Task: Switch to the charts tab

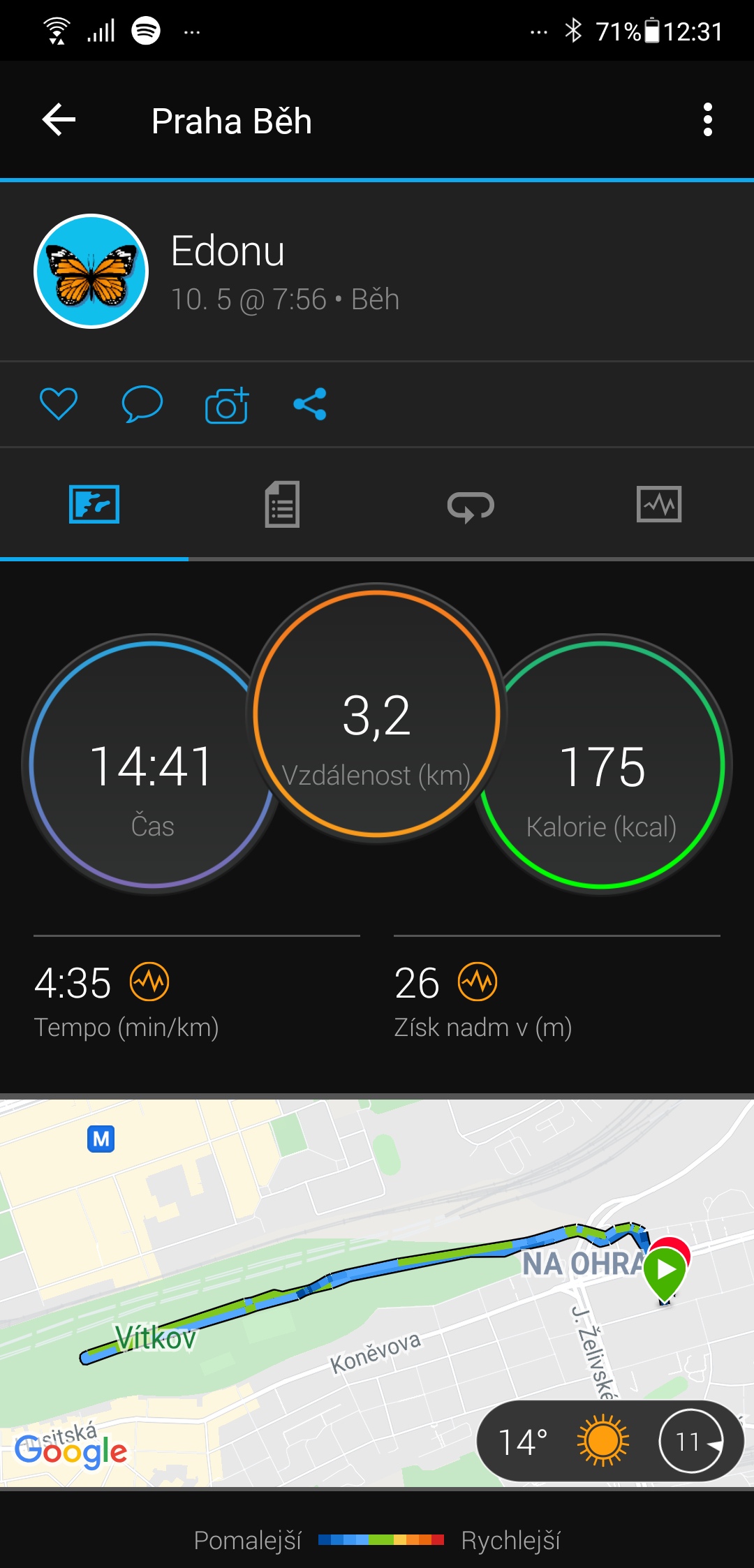Action: pyautogui.click(x=659, y=504)
